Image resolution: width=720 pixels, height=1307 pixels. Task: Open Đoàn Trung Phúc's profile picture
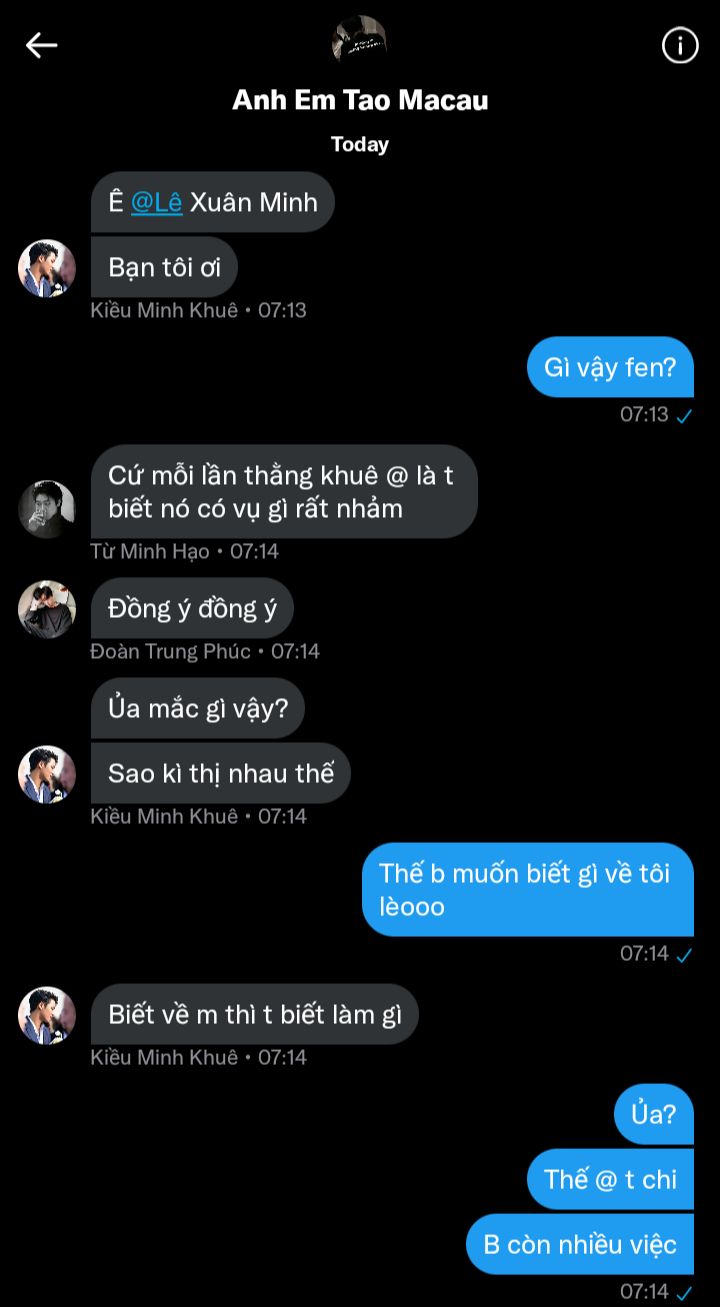tap(47, 609)
